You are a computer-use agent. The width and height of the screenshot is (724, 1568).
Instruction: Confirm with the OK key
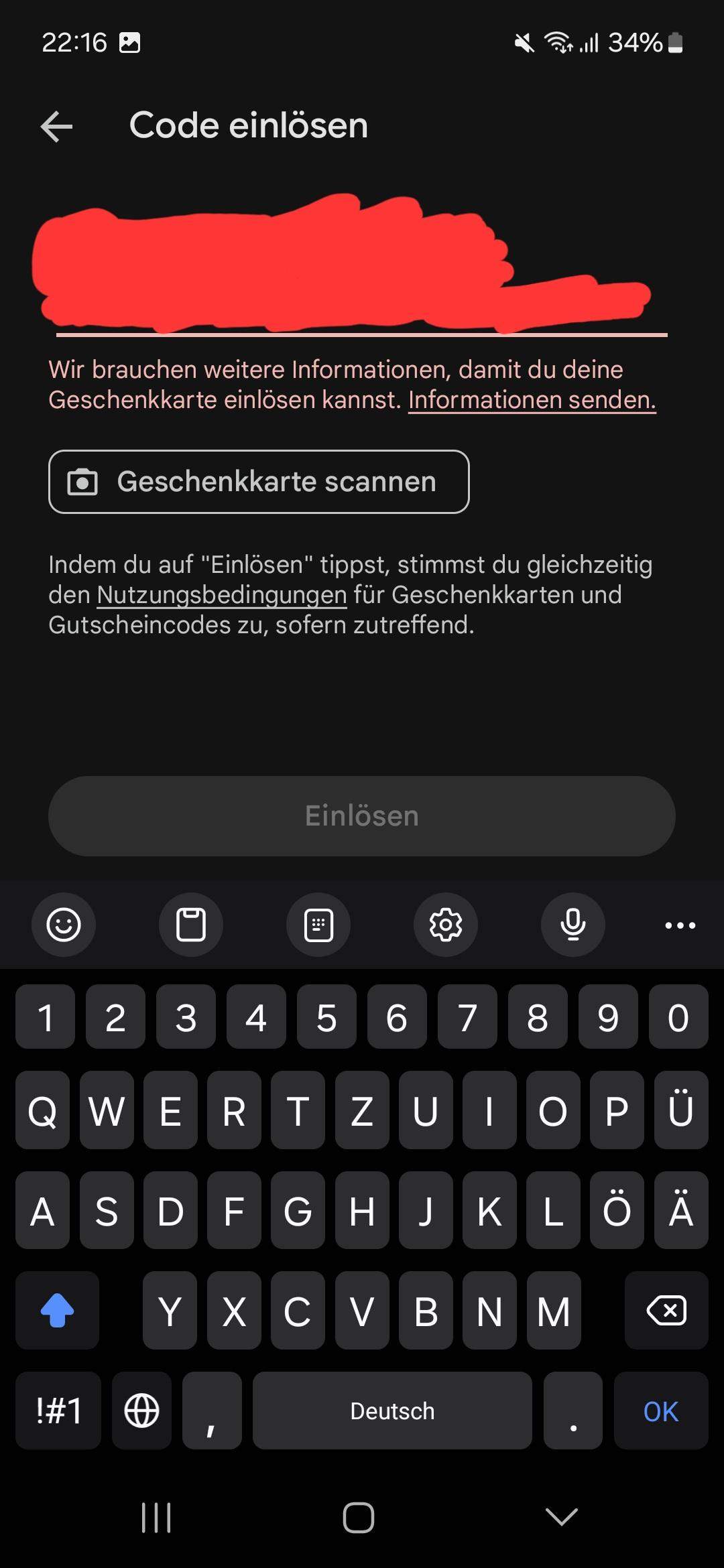point(661,1411)
